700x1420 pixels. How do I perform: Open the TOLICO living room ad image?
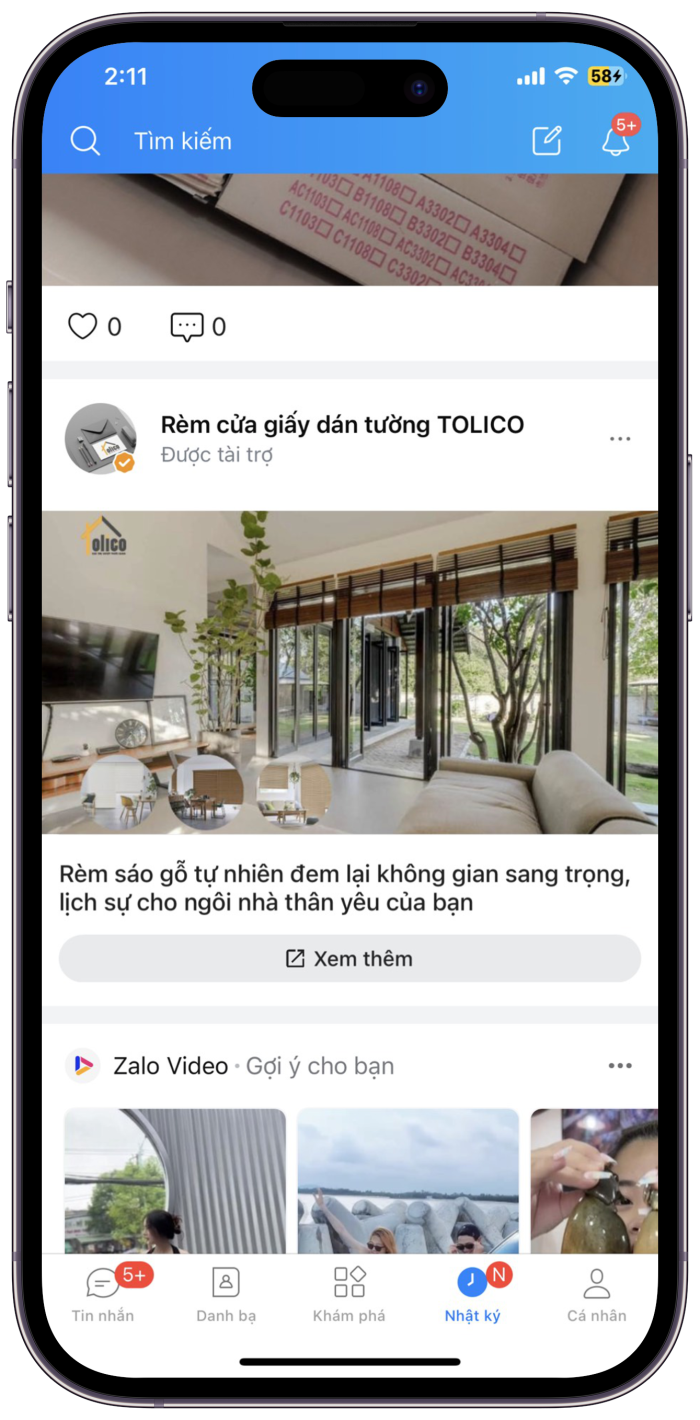pos(350,672)
